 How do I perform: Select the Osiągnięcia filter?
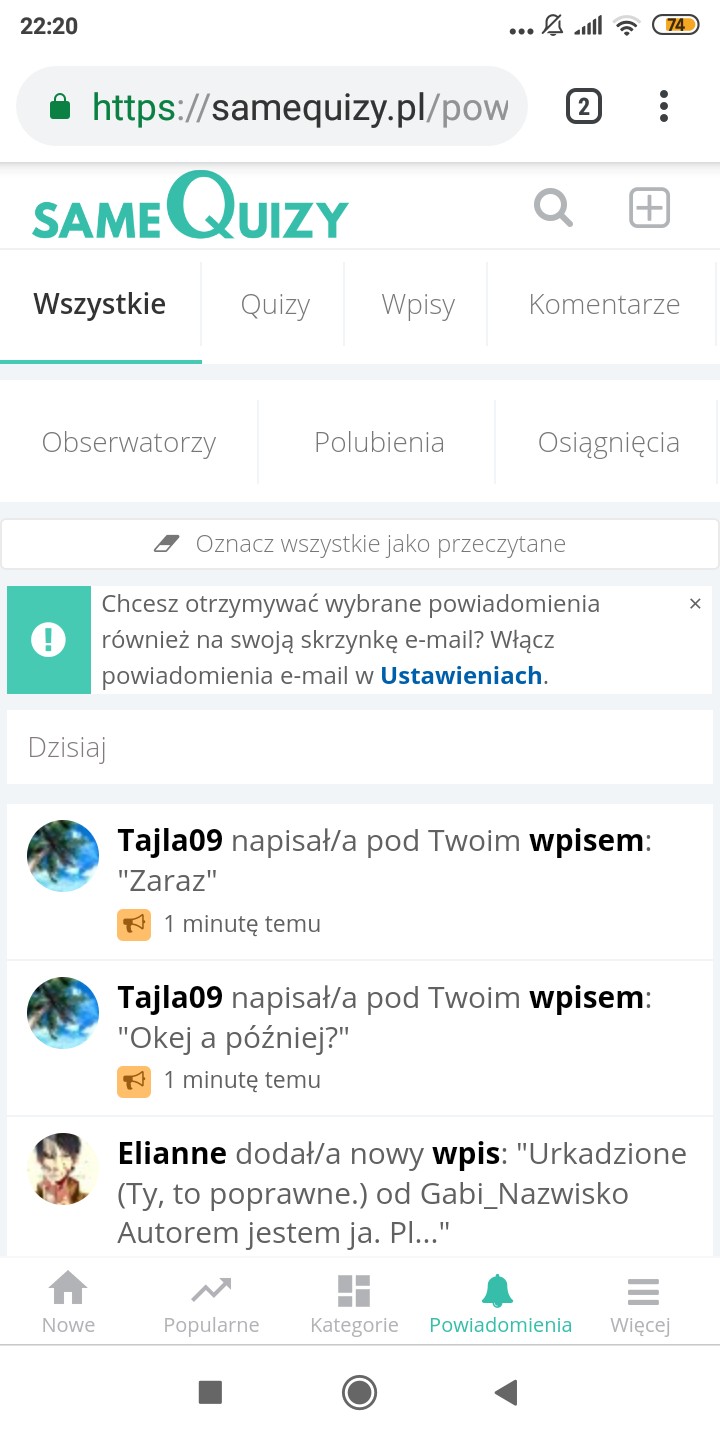pos(608,442)
